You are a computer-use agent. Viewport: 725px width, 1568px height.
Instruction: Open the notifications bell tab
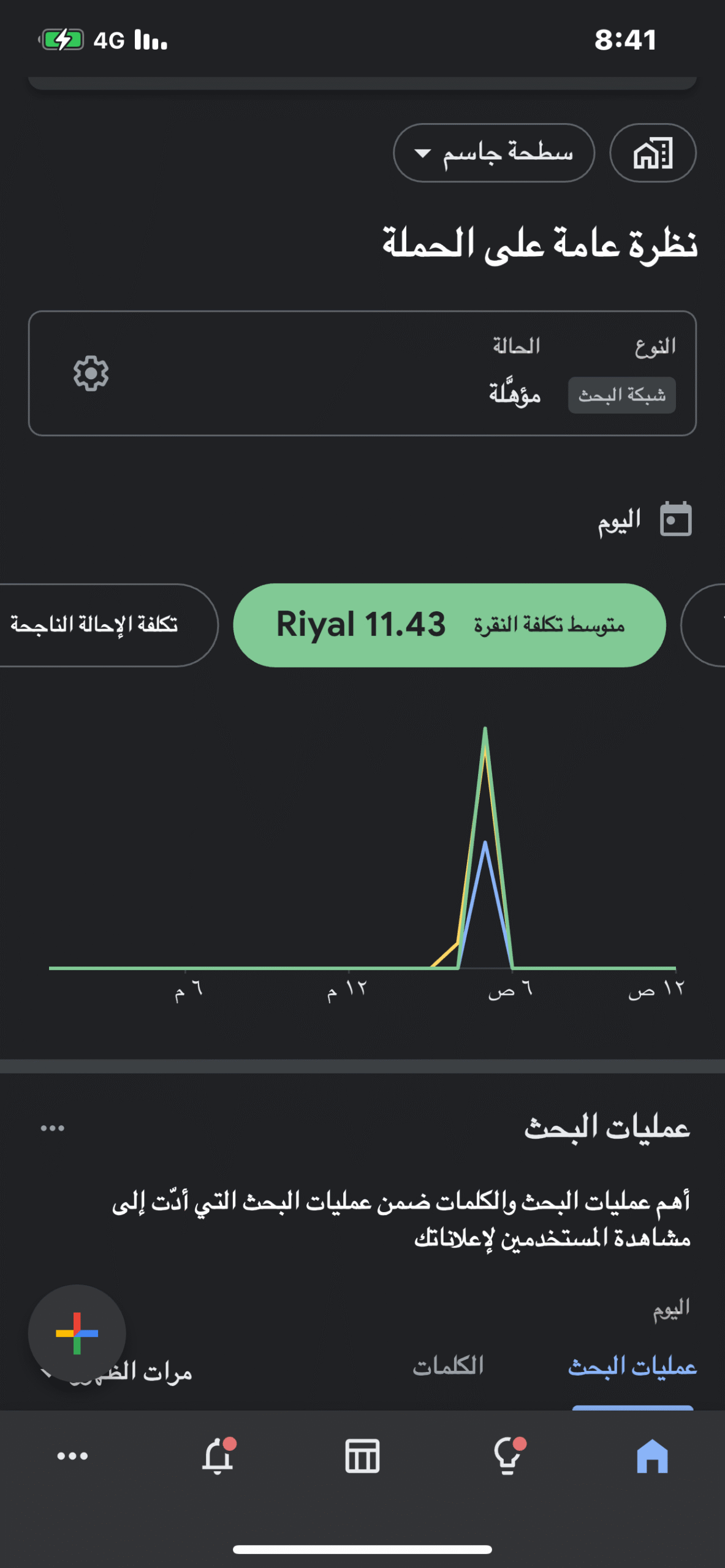tap(218, 1456)
